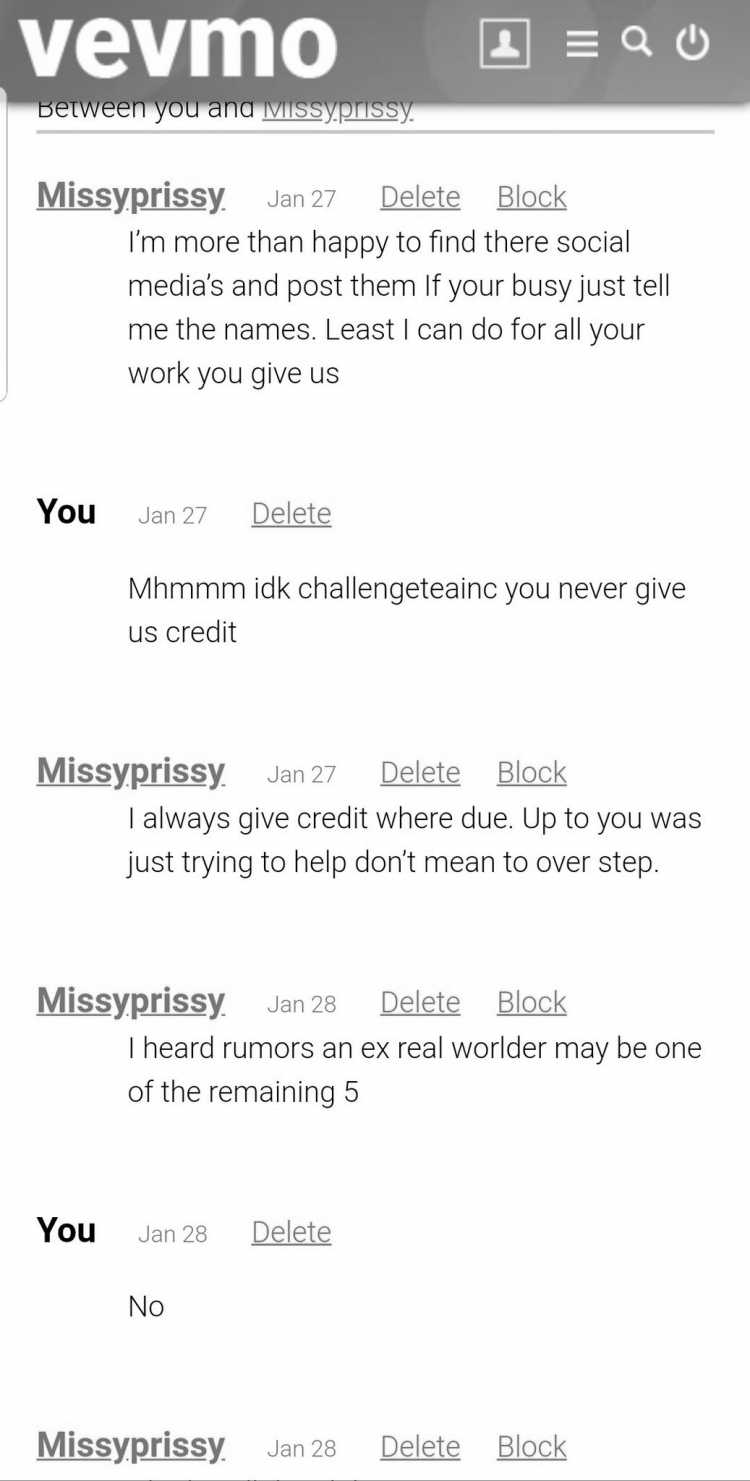Image resolution: width=750 pixels, height=1481 pixels.
Task: Delete your message about challengeteainc credit
Action: pos(291,513)
